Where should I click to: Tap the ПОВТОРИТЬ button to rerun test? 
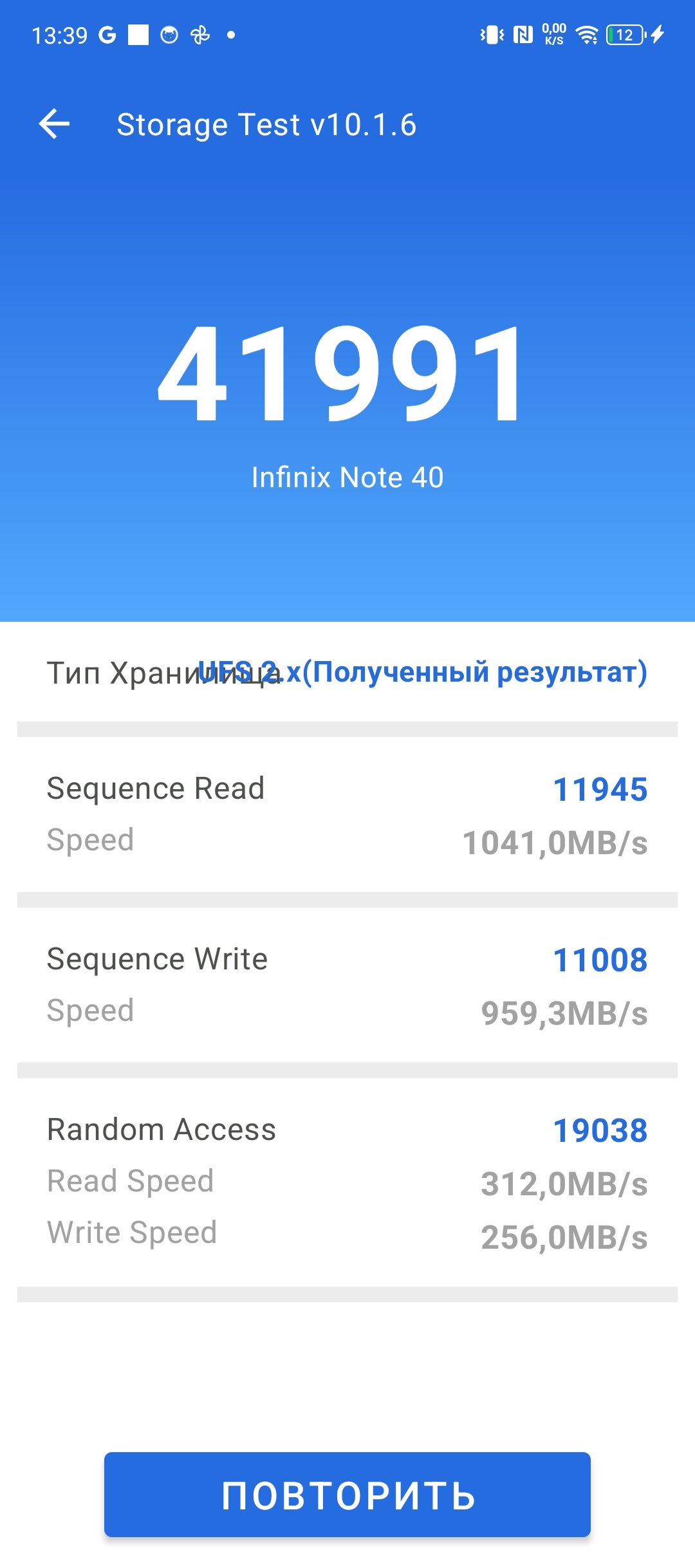click(347, 1495)
